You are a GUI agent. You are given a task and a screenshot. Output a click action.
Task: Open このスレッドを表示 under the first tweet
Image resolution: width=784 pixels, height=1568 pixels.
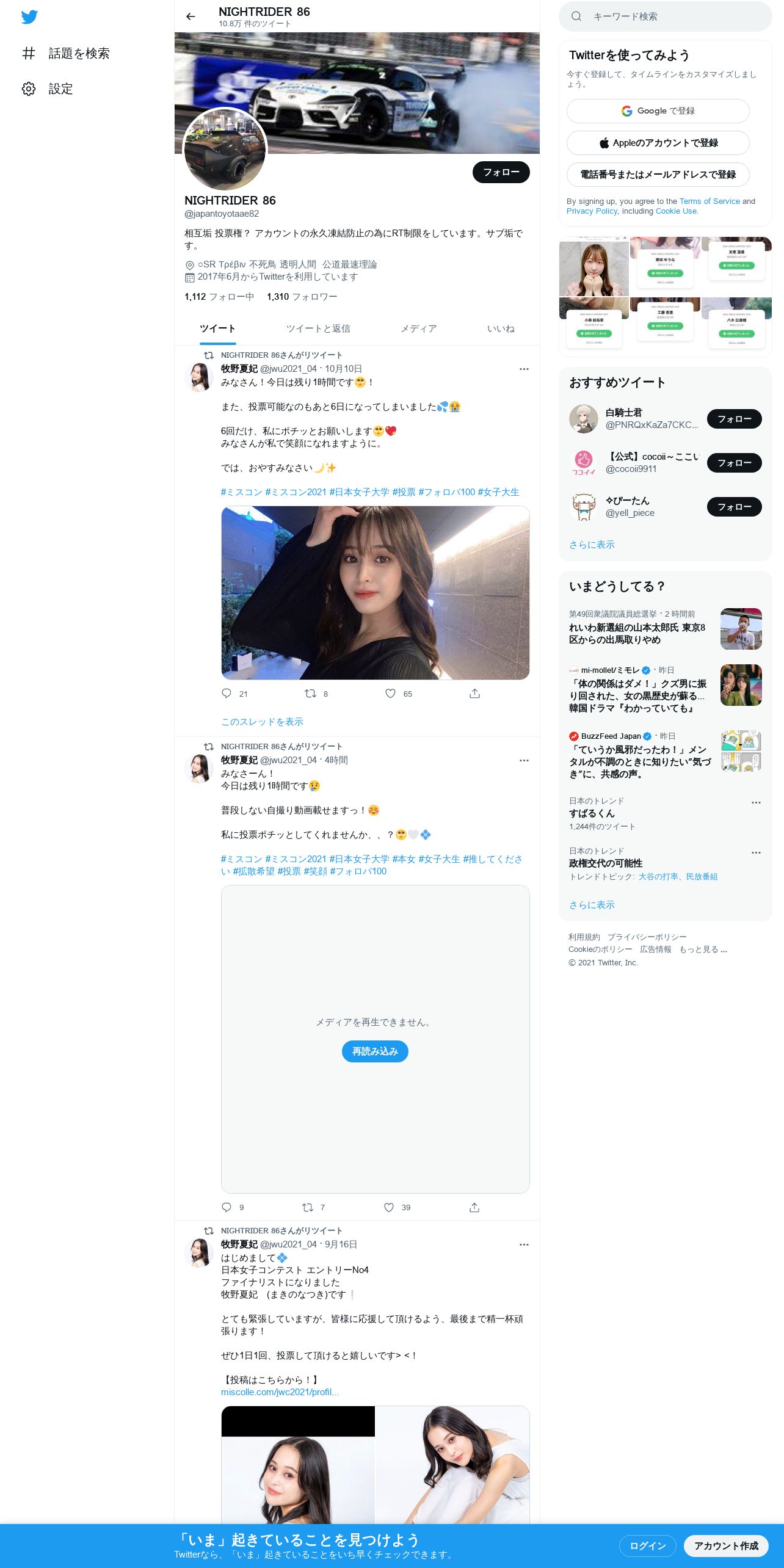pyautogui.click(x=262, y=722)
